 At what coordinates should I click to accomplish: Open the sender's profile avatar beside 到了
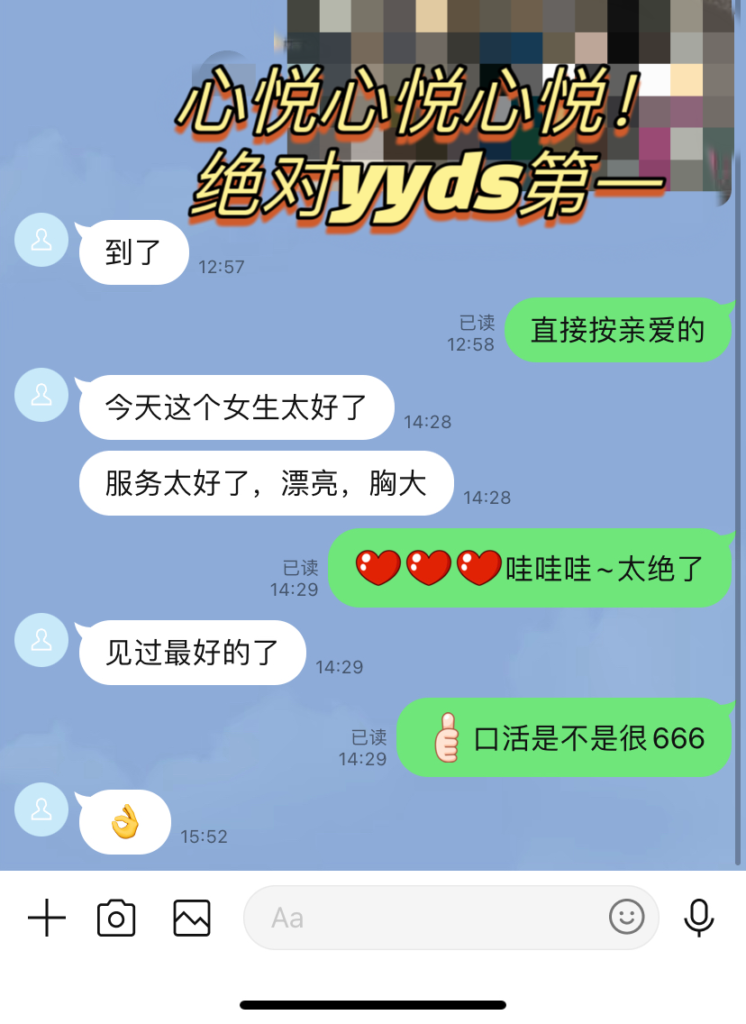(x=42, y=240)
